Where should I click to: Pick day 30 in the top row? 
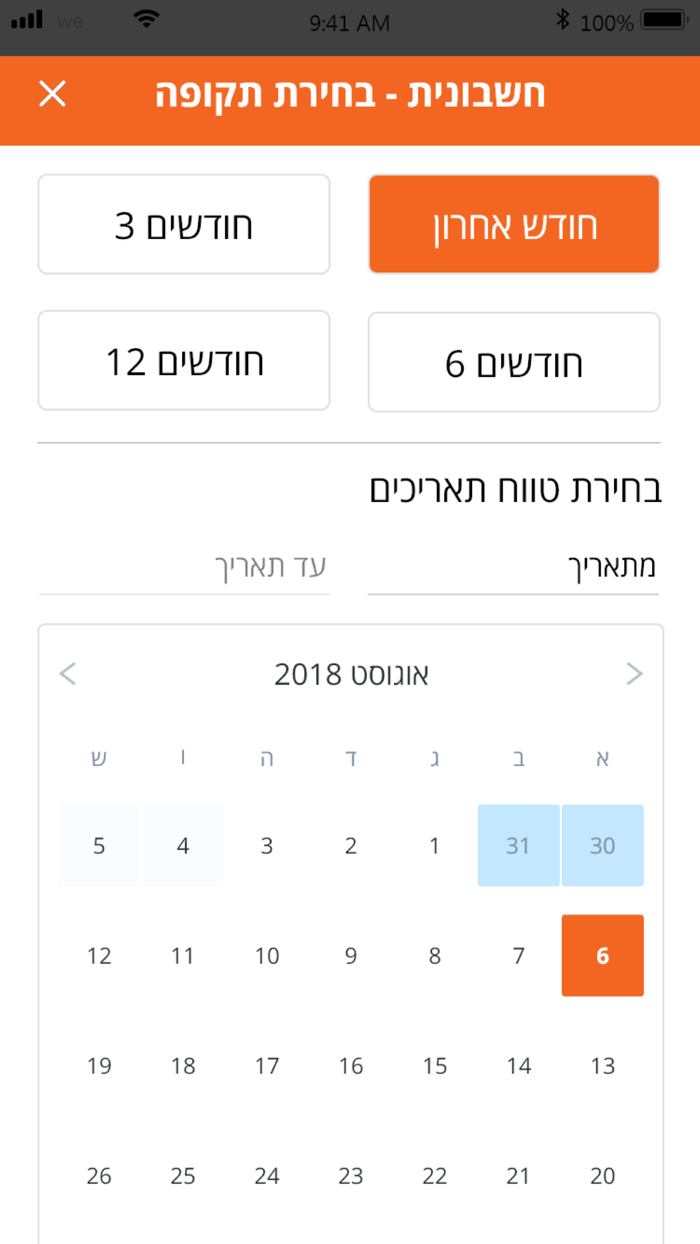(x=603, y=846)
